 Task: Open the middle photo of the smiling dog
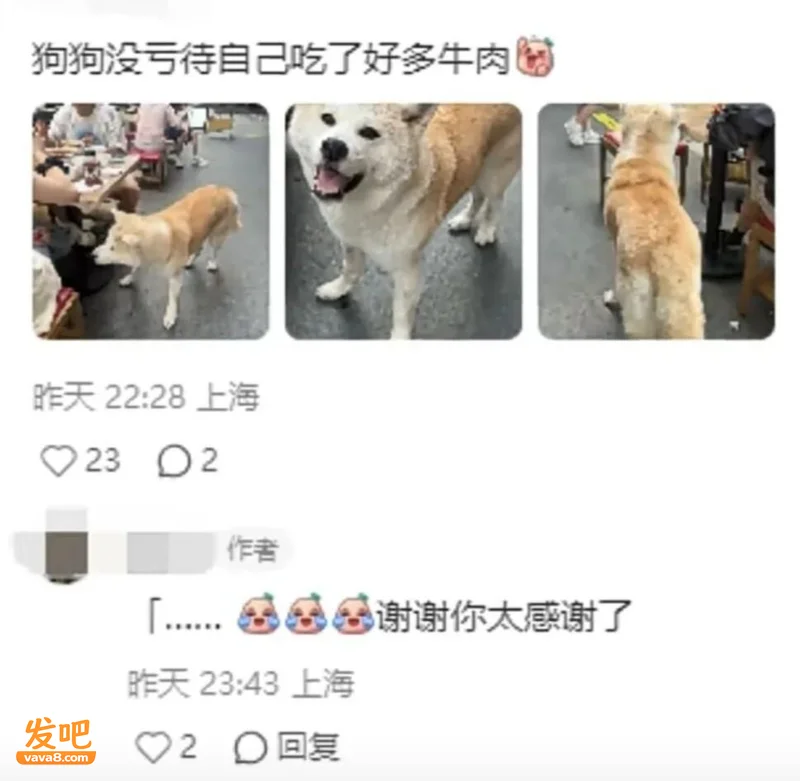[404, 221]
